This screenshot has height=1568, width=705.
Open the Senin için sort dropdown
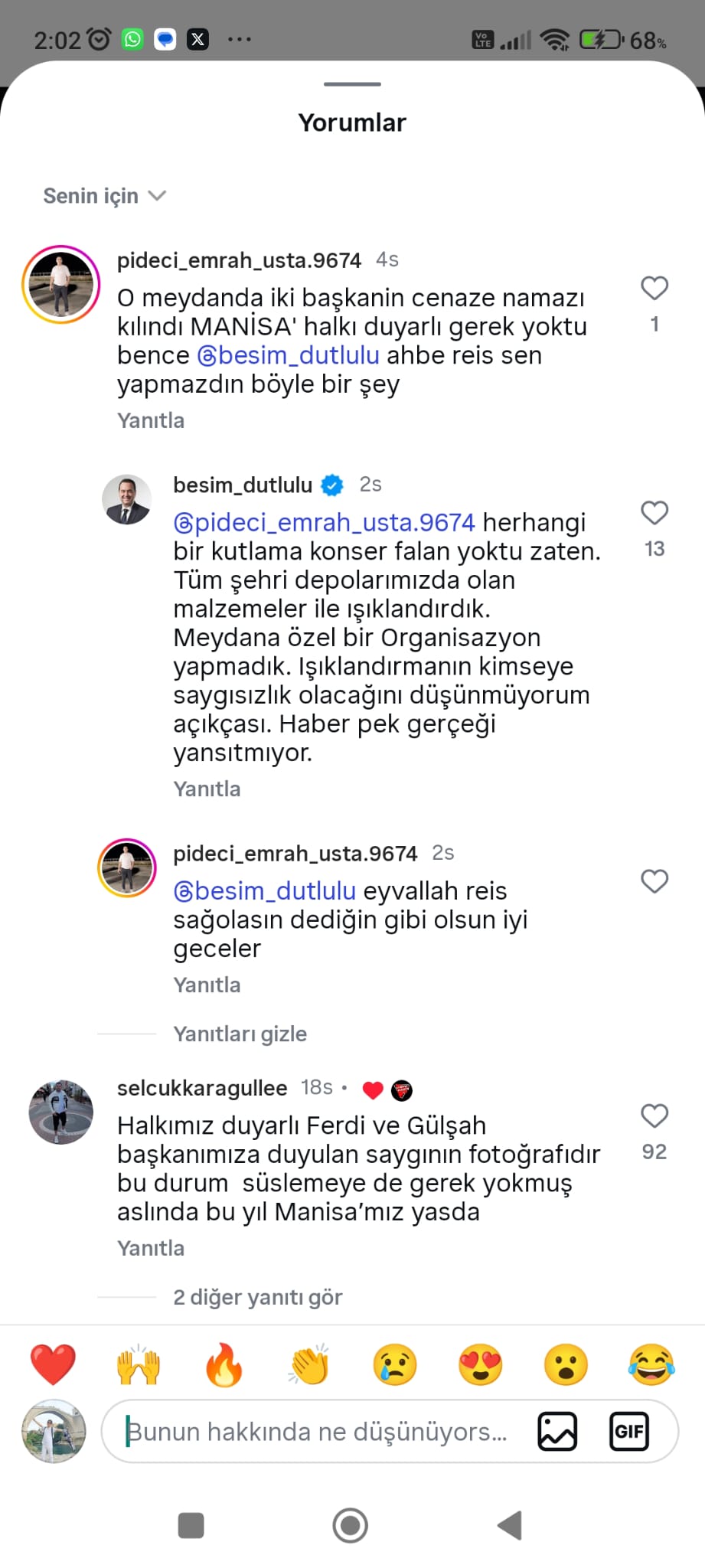105,196
